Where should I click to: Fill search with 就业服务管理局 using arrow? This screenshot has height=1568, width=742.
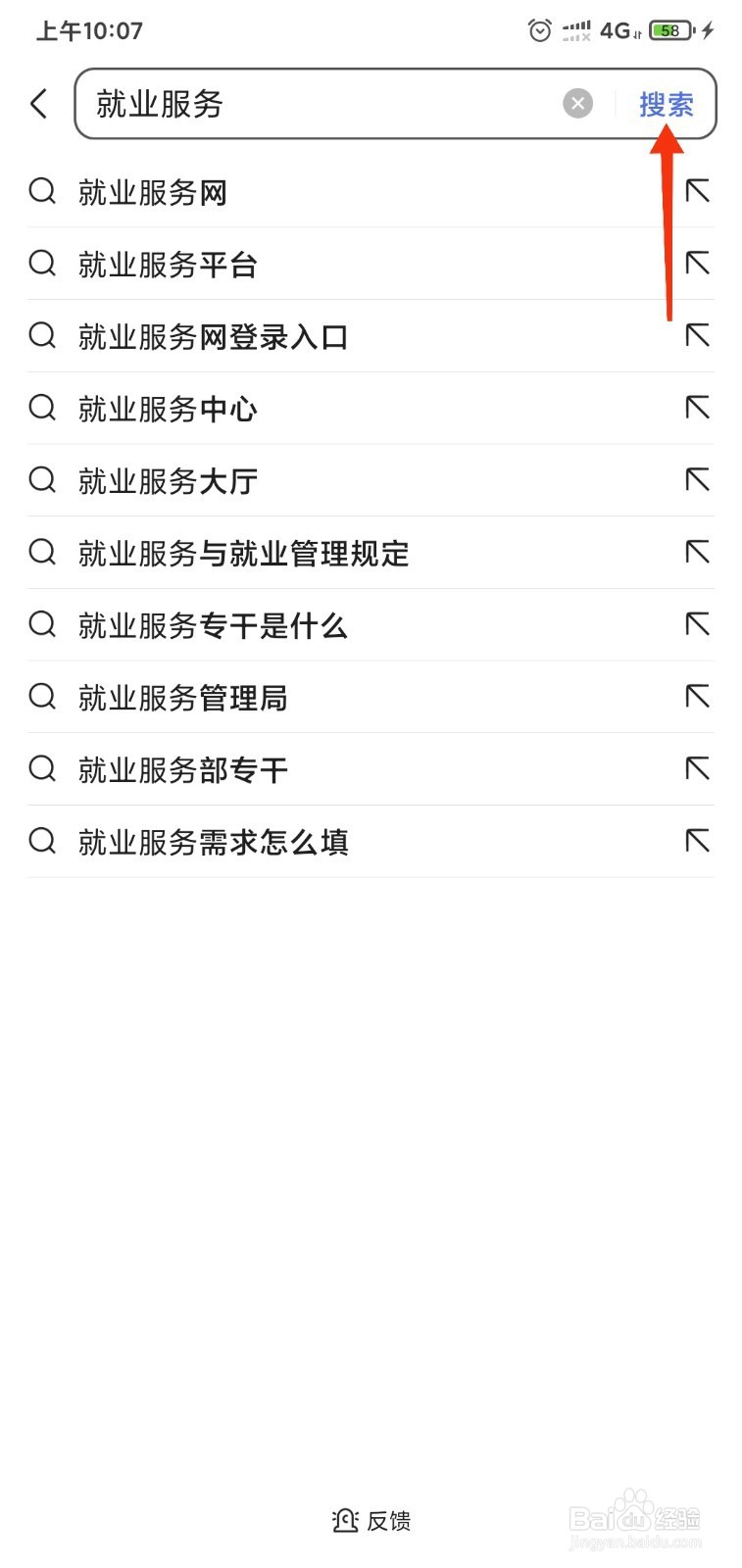(x=697, y=697)
